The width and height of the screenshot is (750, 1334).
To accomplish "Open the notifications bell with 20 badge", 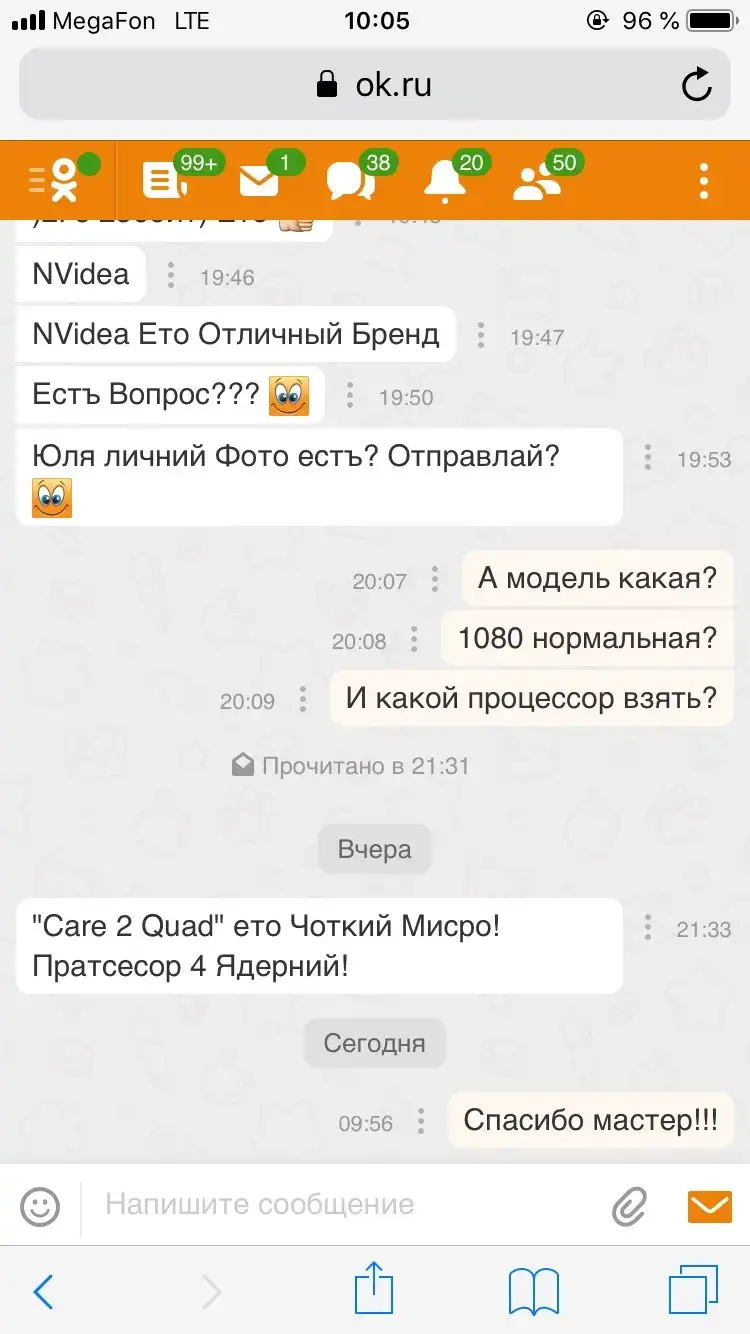I will point(445,181).
